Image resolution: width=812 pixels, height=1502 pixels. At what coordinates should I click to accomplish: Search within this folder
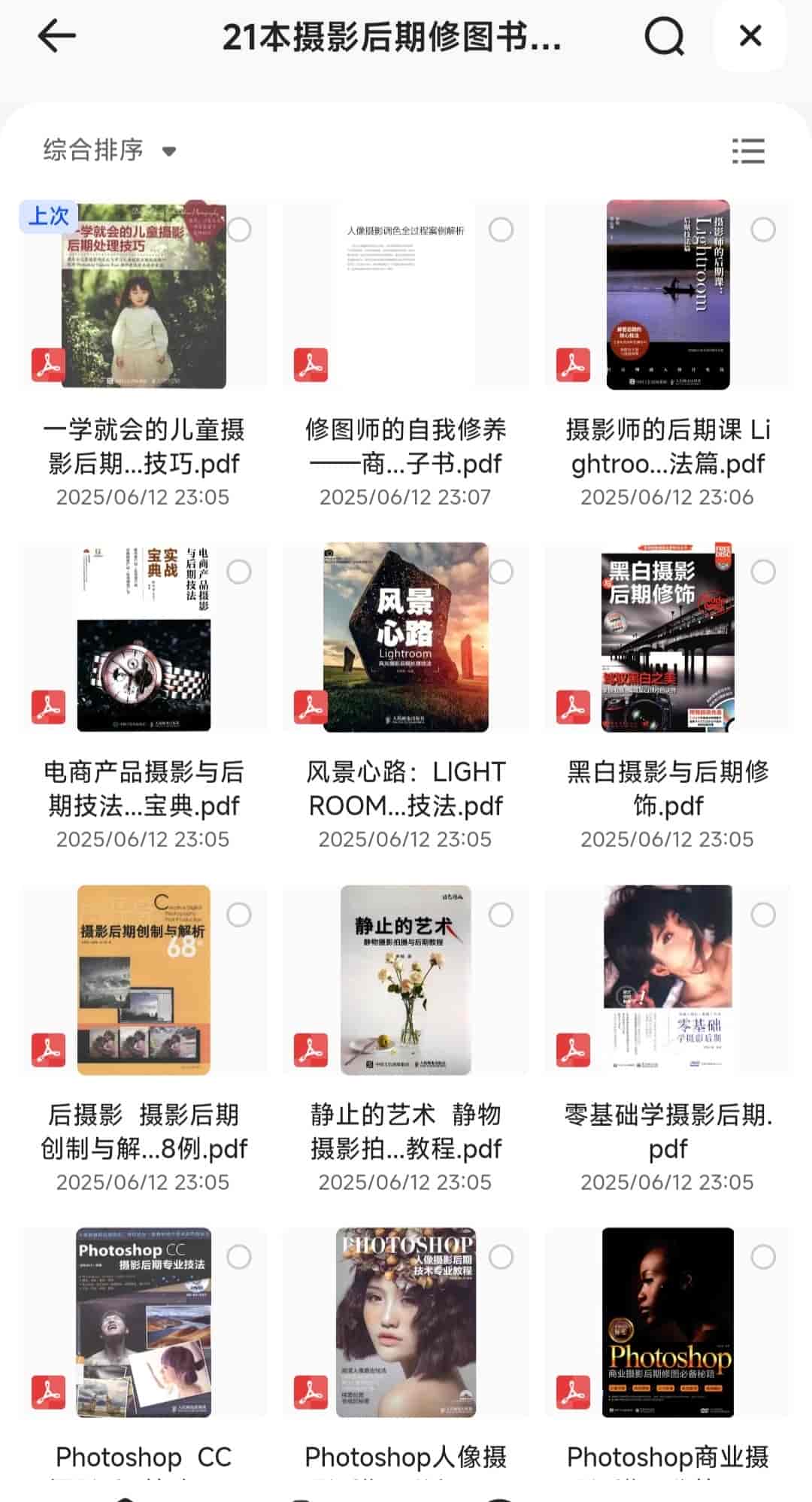665,35
